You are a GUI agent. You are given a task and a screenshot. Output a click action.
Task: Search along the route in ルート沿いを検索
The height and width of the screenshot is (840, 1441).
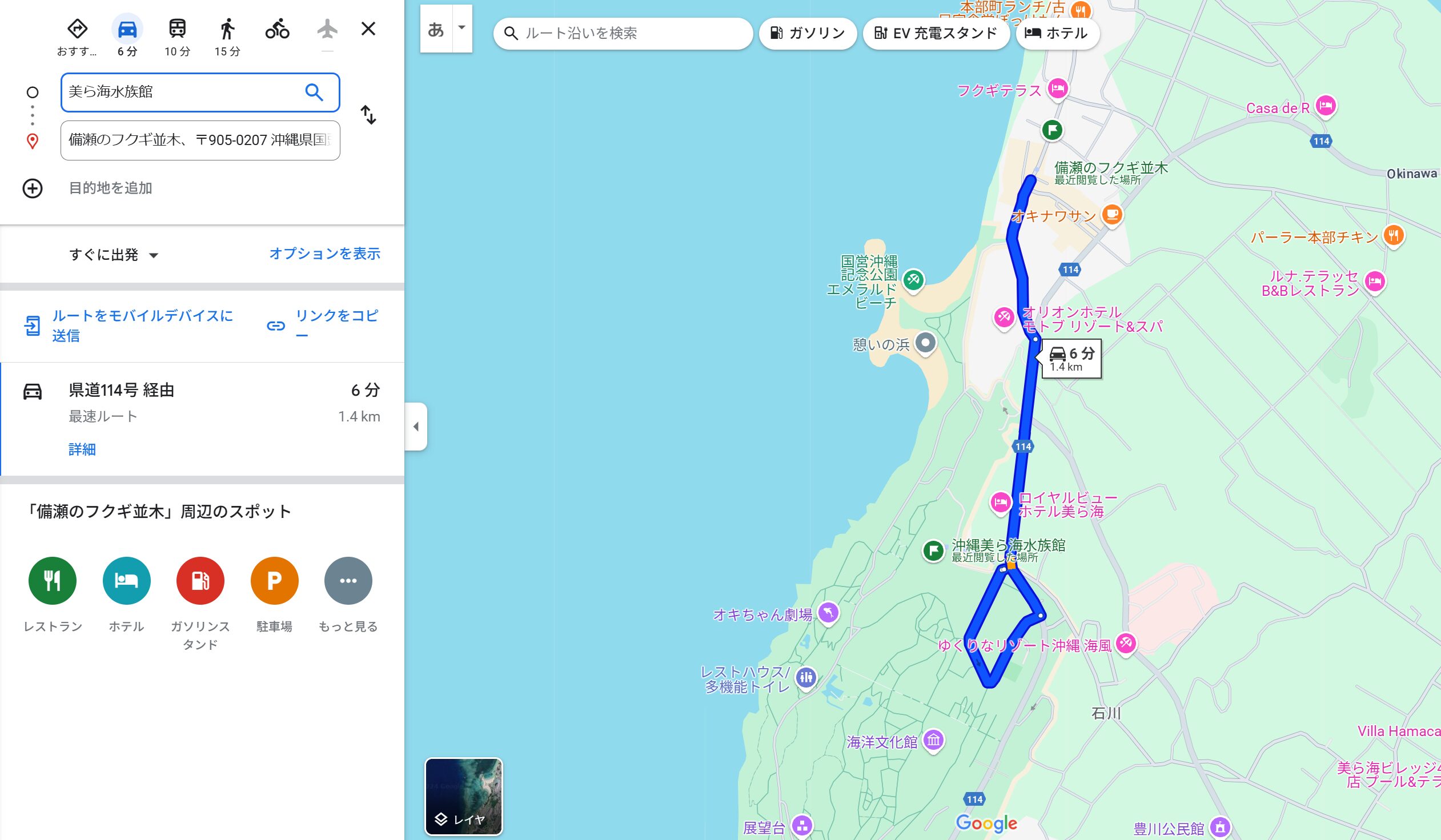pyautogui.click(x=629, y=34)
